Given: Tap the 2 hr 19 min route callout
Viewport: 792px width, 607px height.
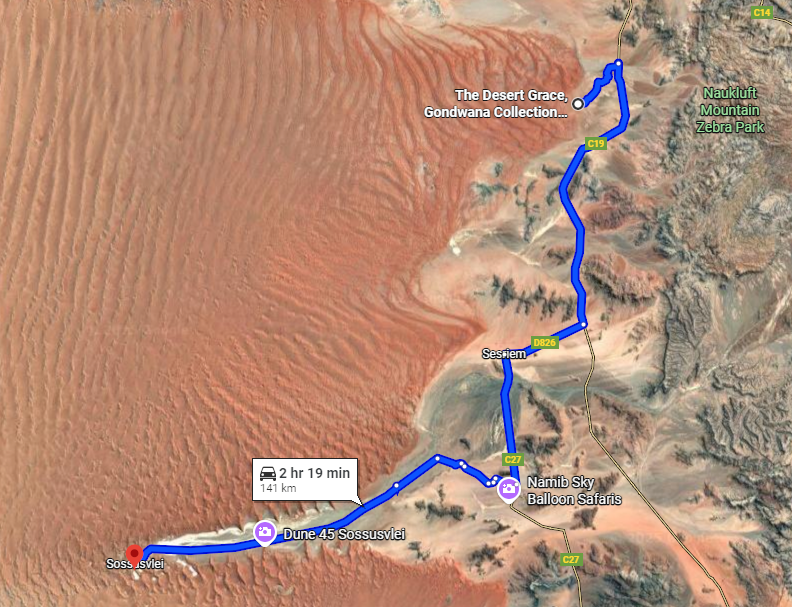Looking at the screenshot, I should point(304,479).
